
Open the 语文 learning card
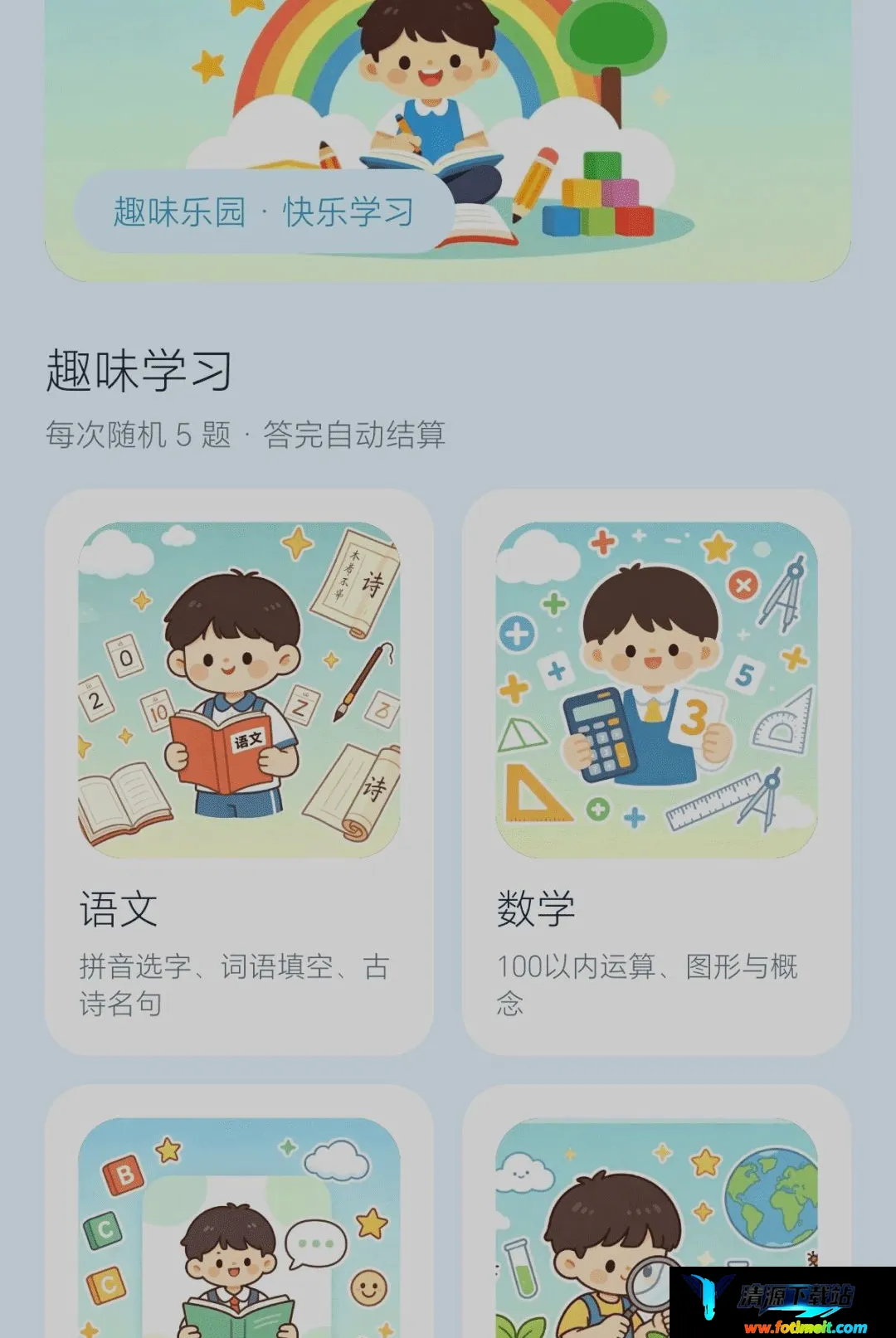point(239,771)
